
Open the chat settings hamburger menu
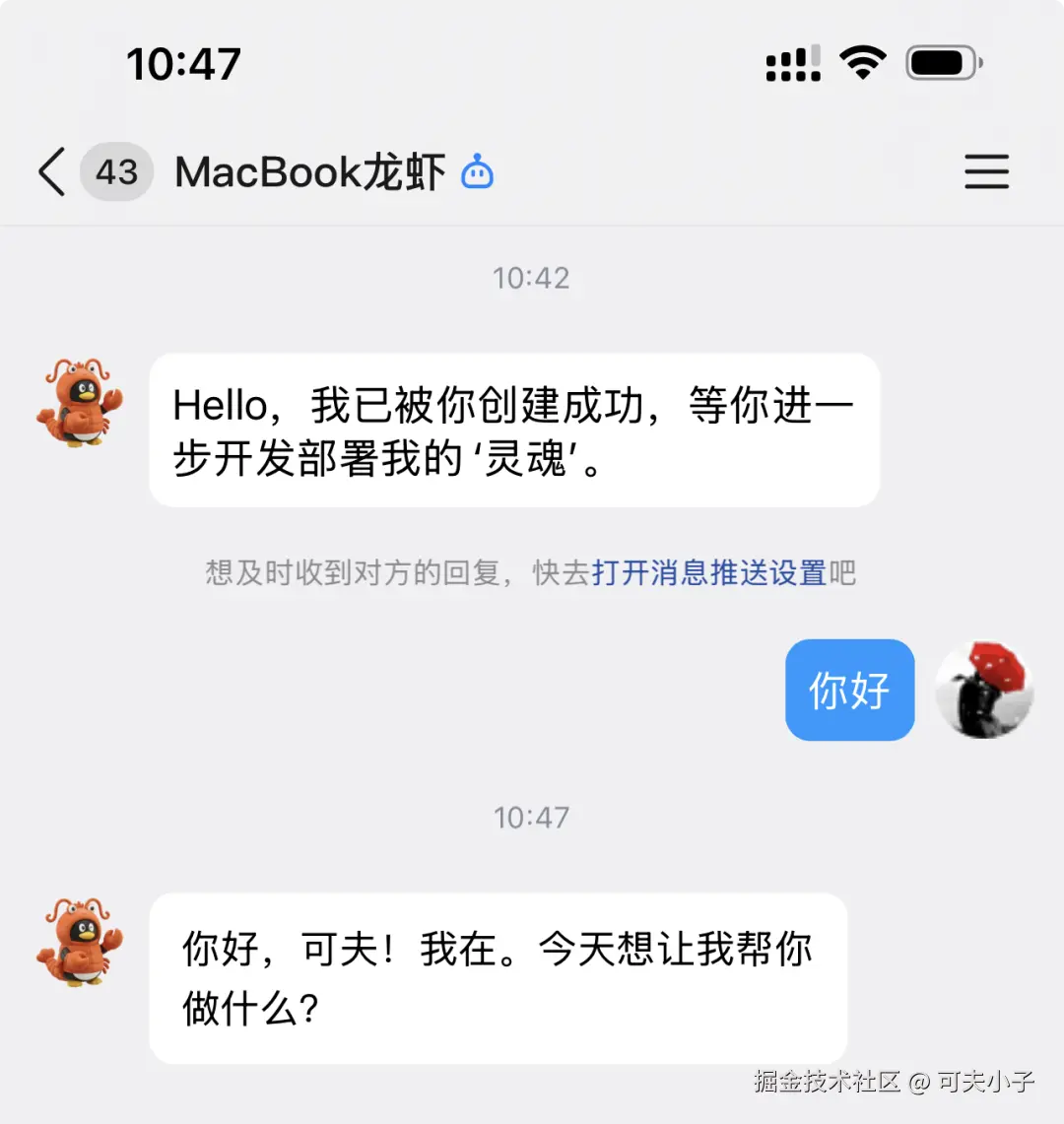click(986, 172)
